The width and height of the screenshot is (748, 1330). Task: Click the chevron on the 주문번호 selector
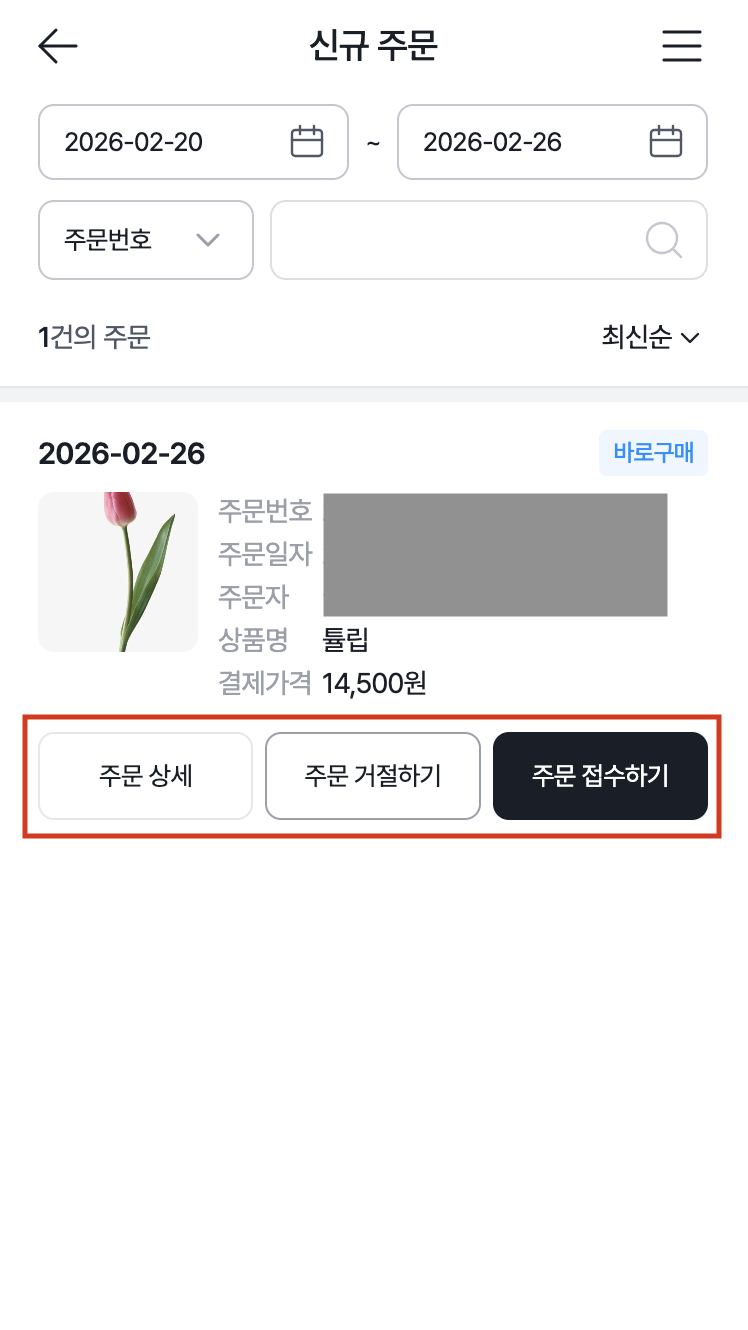(207, 240)
